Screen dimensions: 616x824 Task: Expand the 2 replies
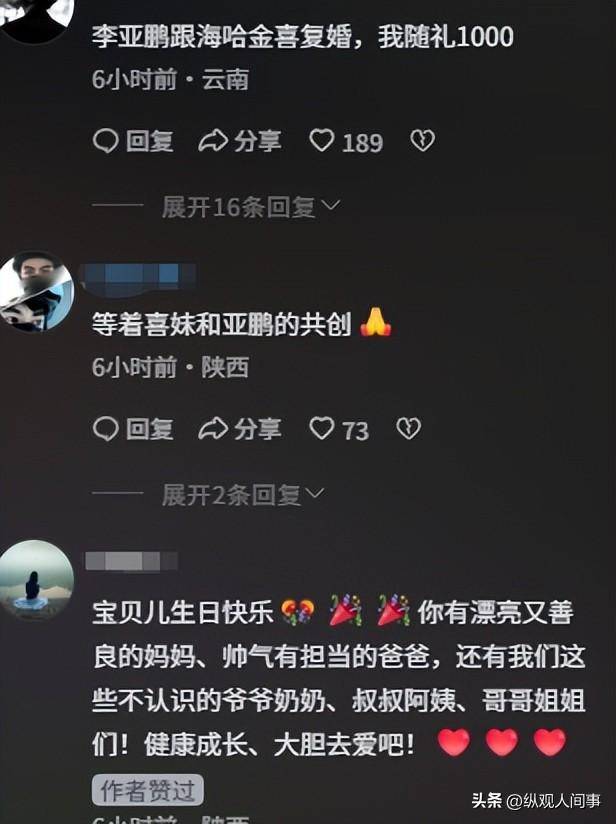point(243,494)
